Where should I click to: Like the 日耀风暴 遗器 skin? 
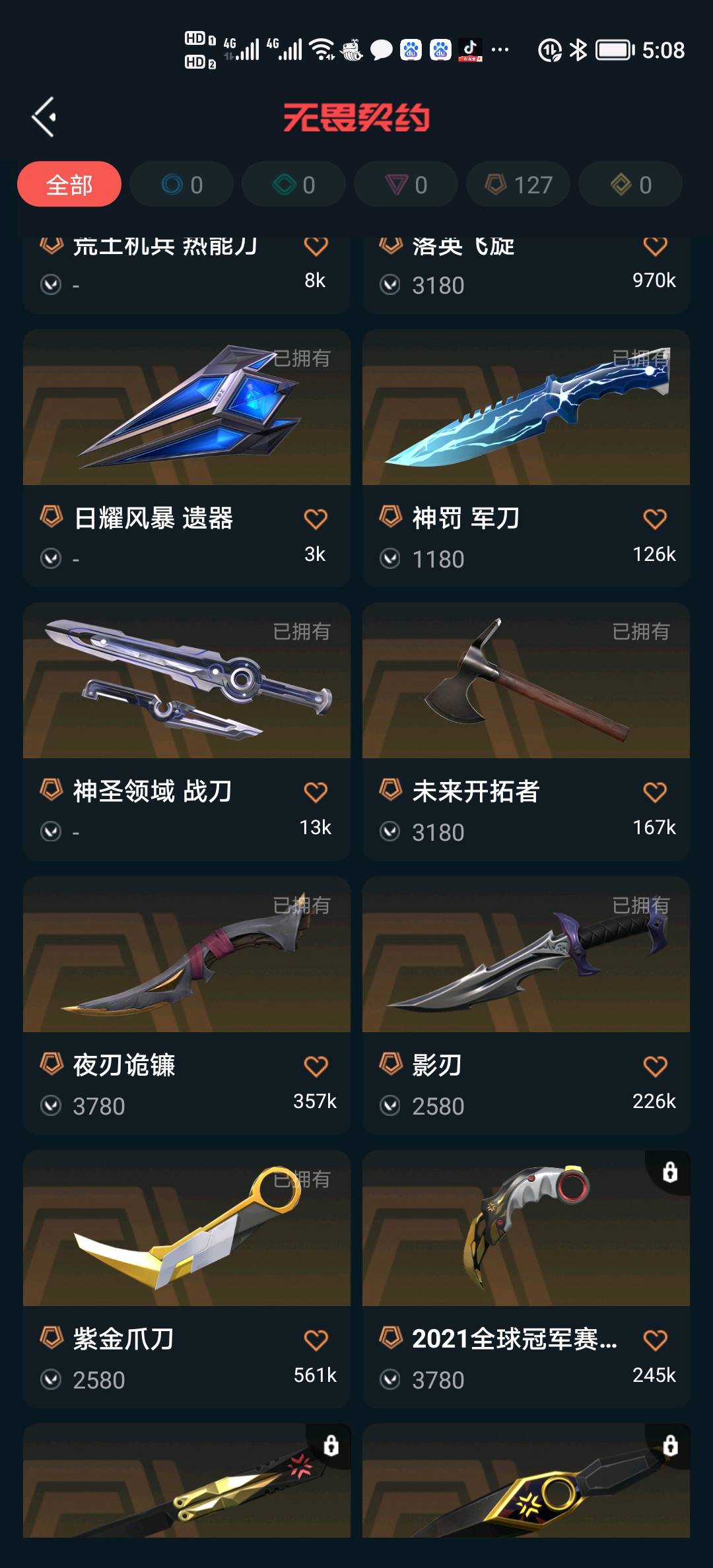(x=316, y=519)
